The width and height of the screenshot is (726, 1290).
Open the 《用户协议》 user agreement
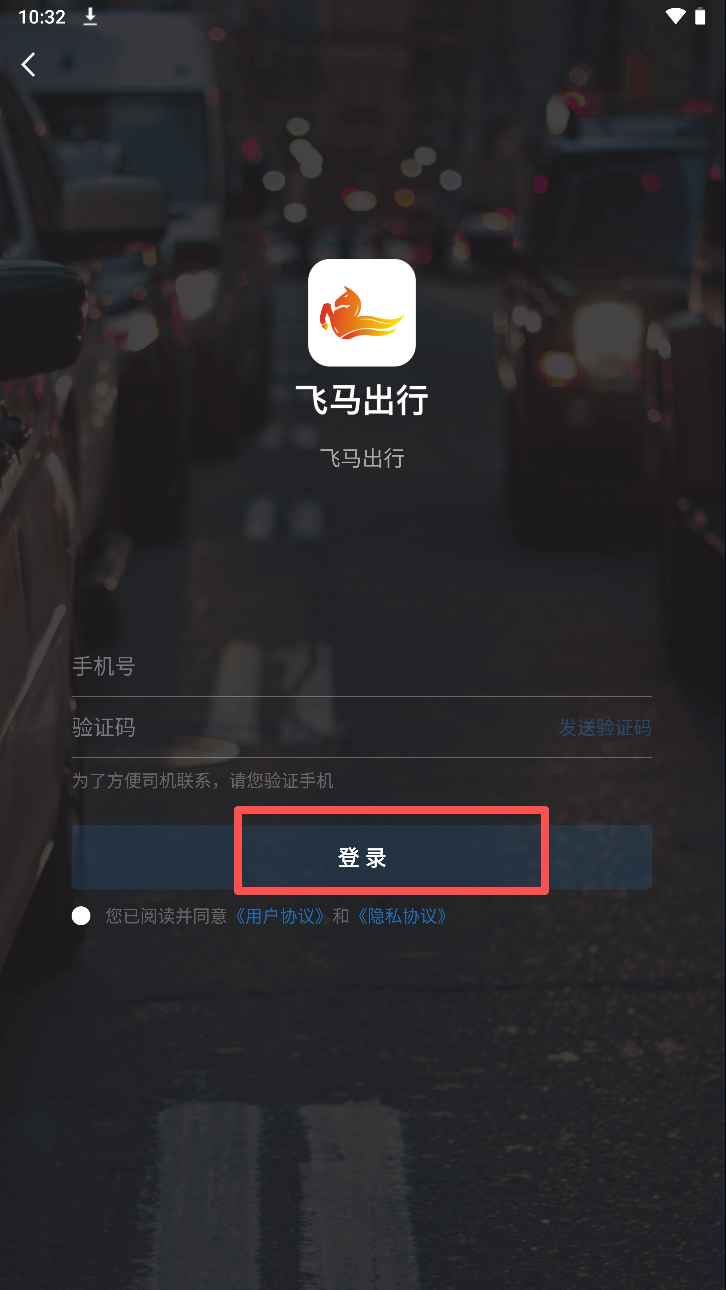pyautogui.click(x=279, y=916)
